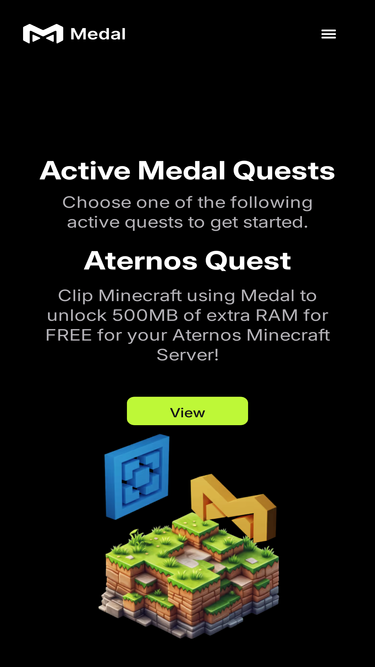The image size is (375, 667).
Task: Go to the Medal home logo
Action: 74,34
